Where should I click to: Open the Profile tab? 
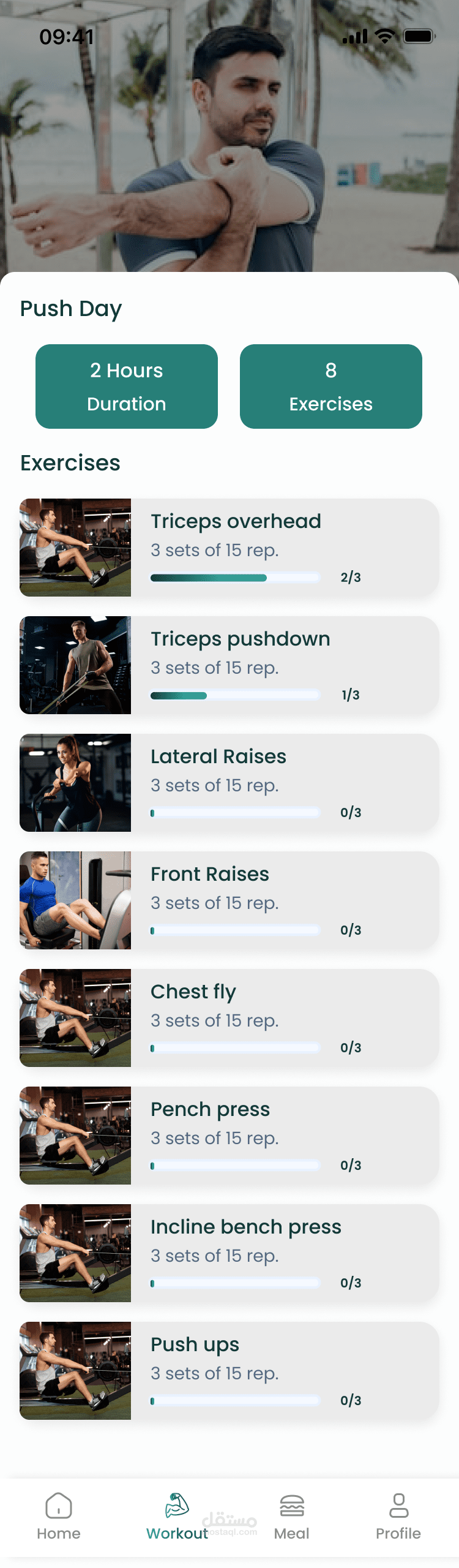(398, 1516)
